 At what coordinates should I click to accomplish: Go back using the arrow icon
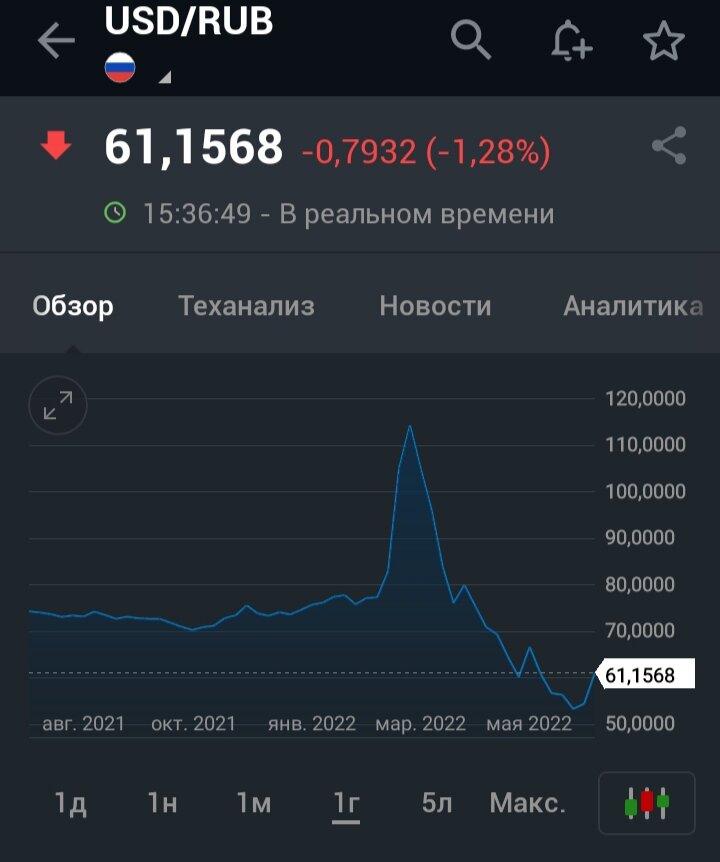56,42
